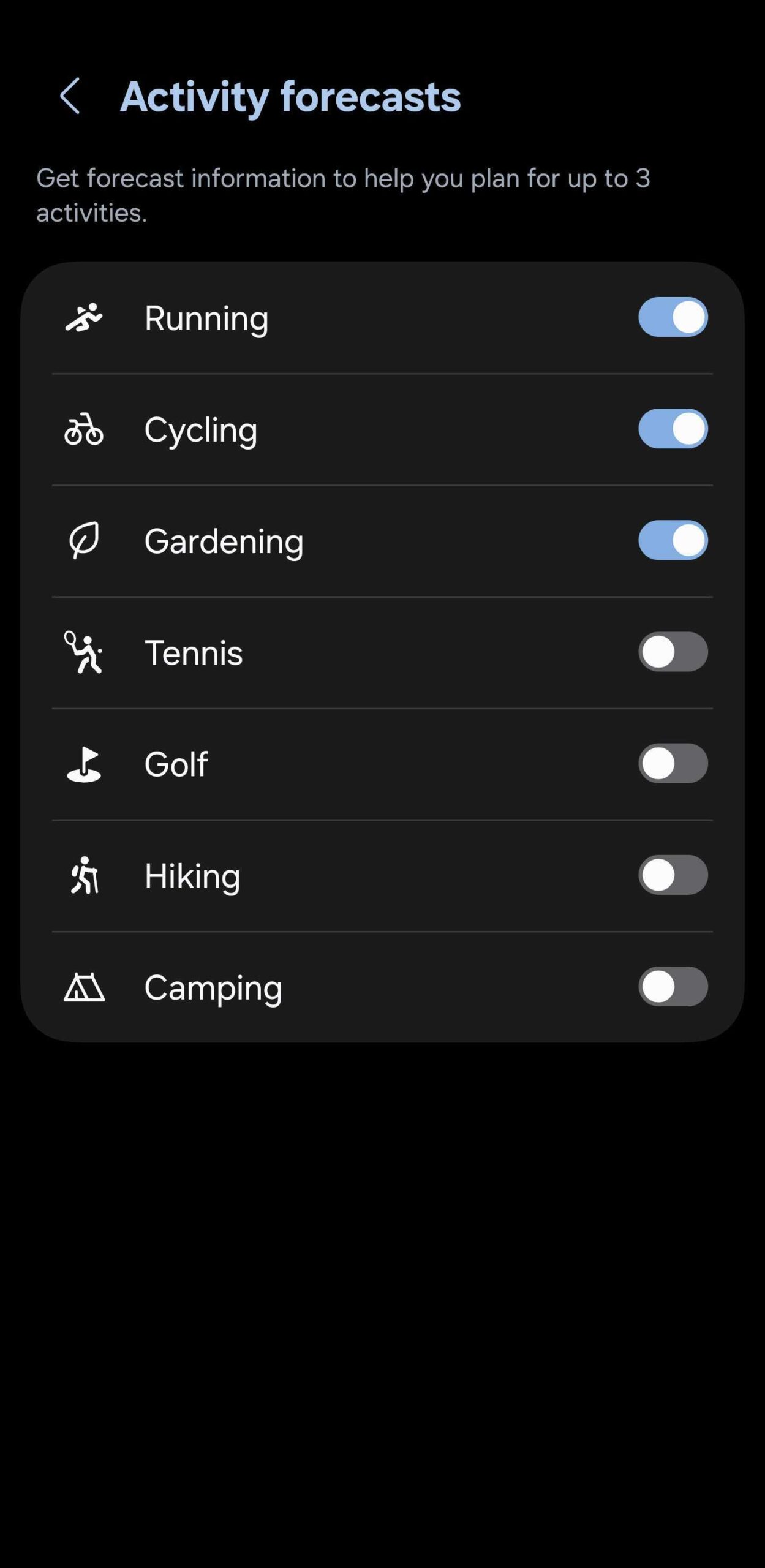Click the Cycling bicycle icon
This screenshot has height=1568, width=765.
tap(85, 429)
